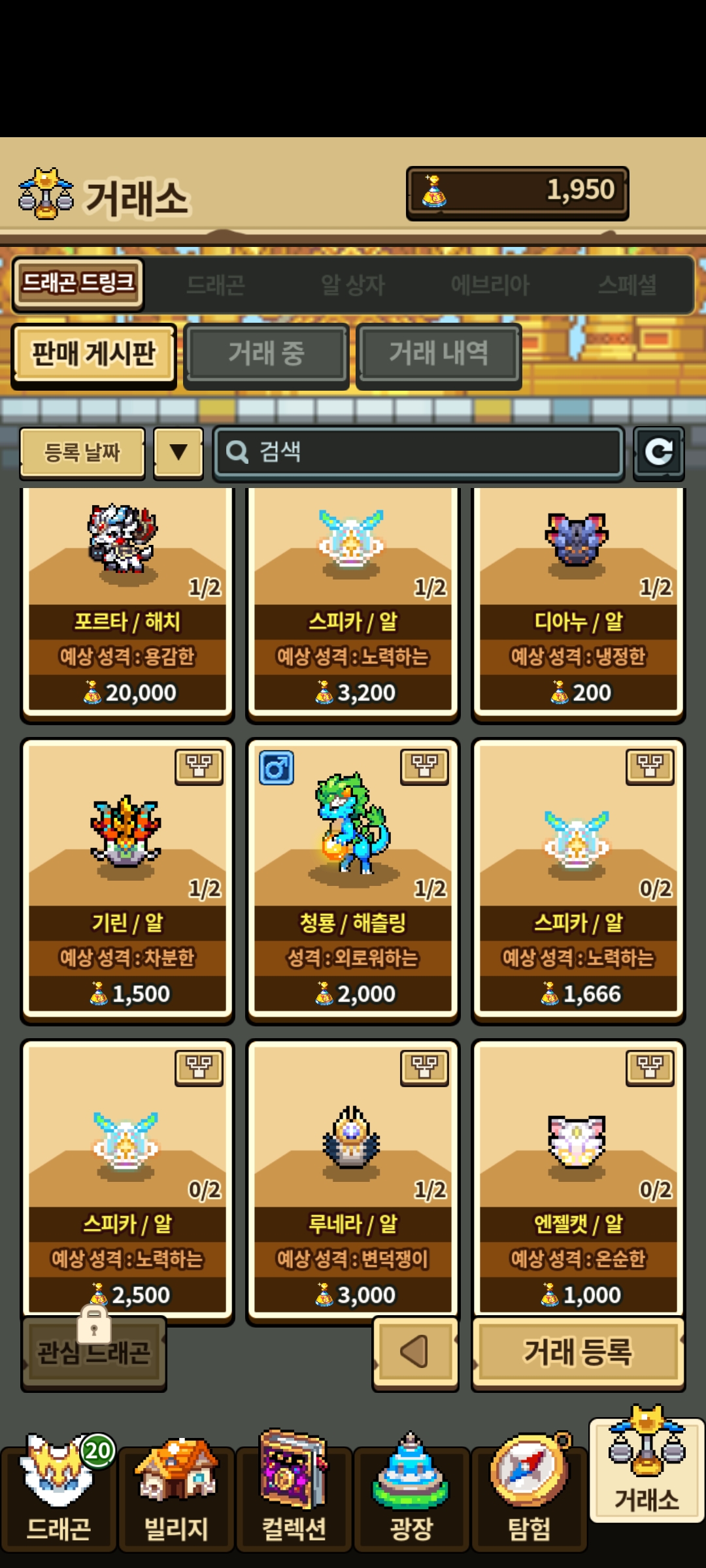Open the 디아누 / 알 listing for 200
706x1568 pixels.
point(579,601)
